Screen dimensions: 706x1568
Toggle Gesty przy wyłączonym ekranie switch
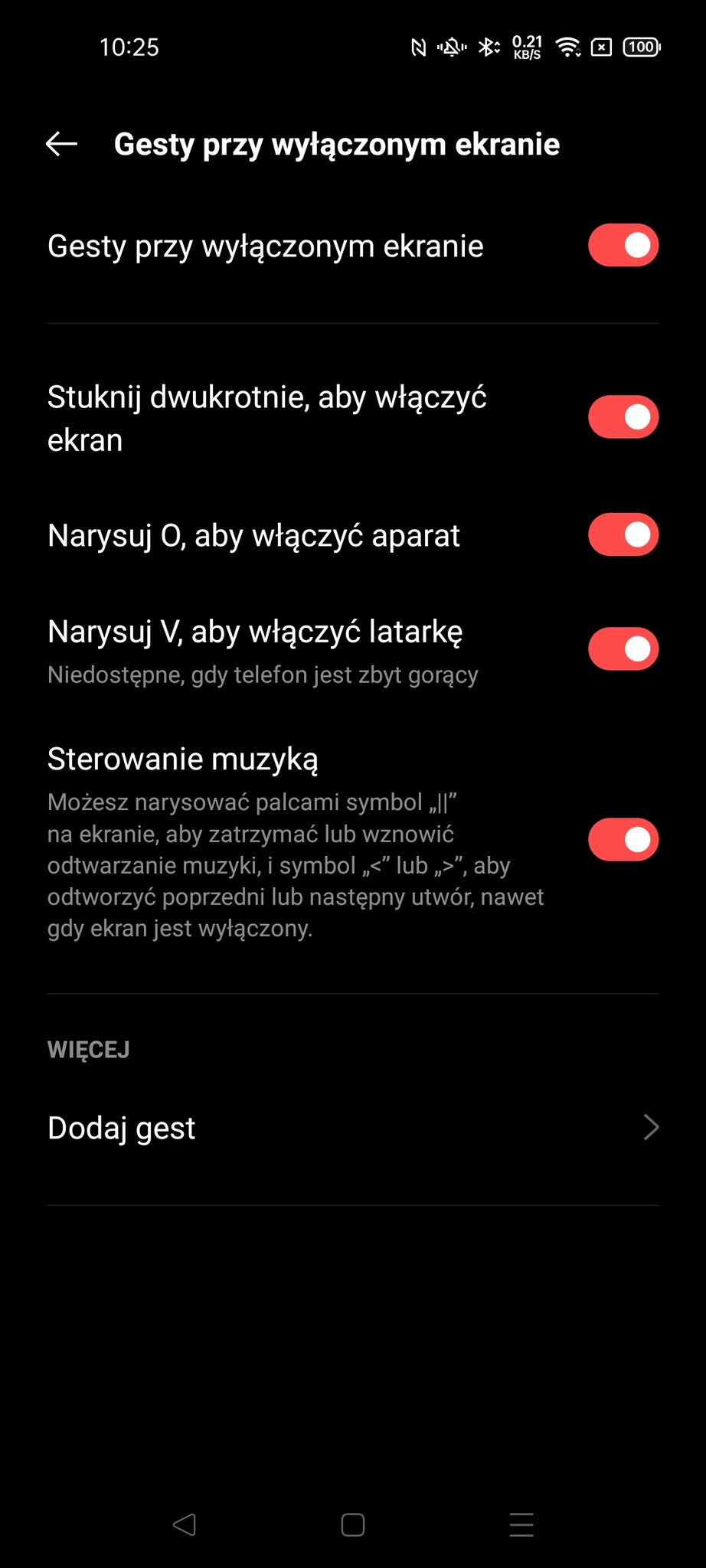(x=623, y=246)
